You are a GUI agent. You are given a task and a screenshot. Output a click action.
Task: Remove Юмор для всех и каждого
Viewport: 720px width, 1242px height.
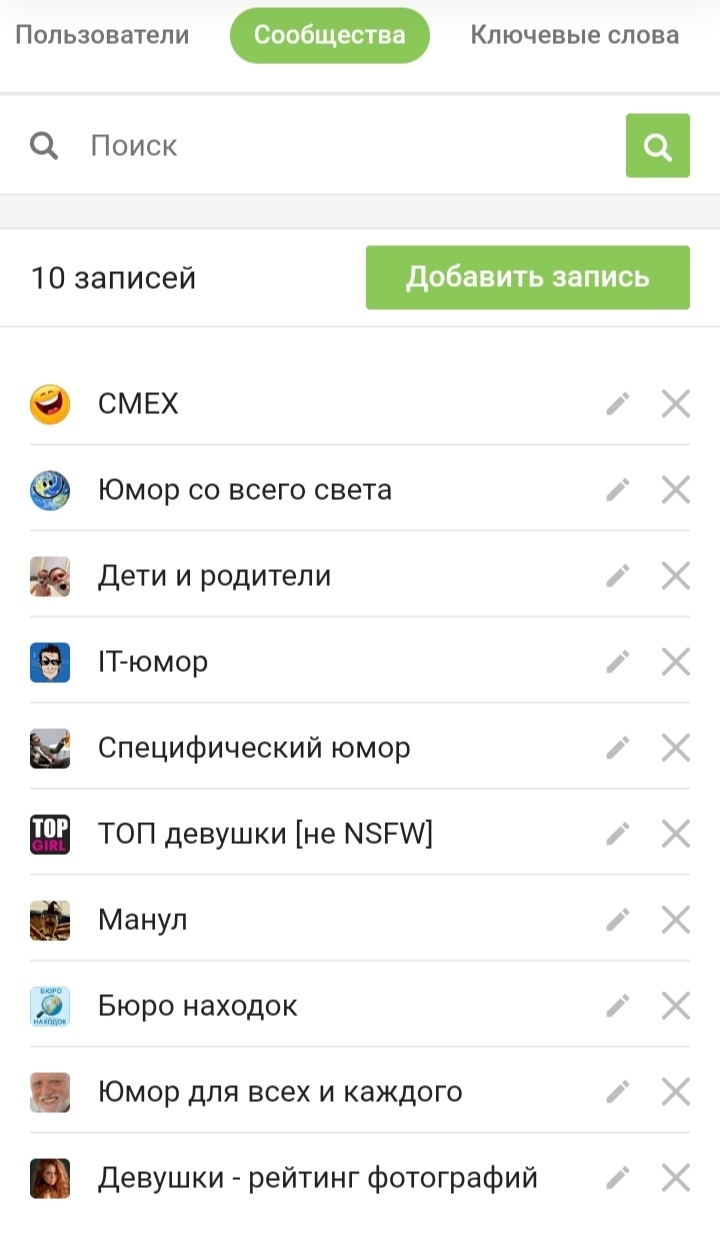pyautogui.click(x=676, y=1092)
